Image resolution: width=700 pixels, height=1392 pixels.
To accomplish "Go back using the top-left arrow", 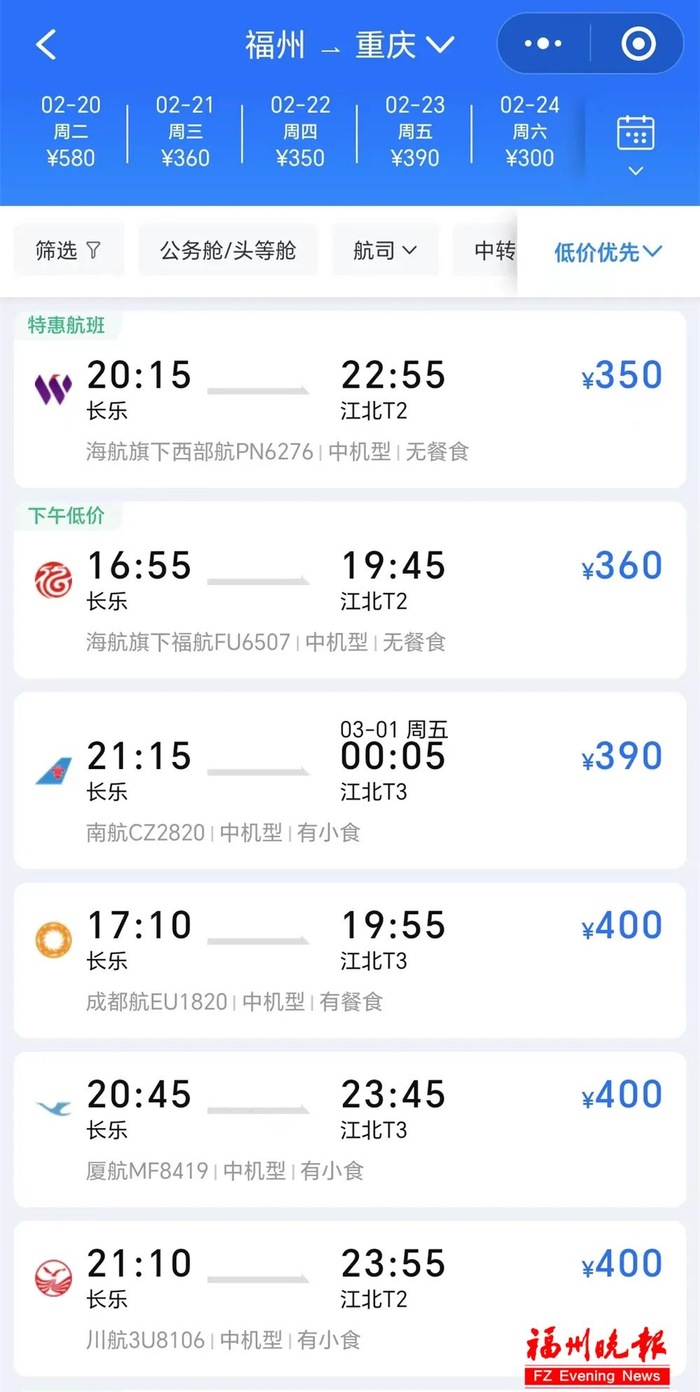I will 46,44.
